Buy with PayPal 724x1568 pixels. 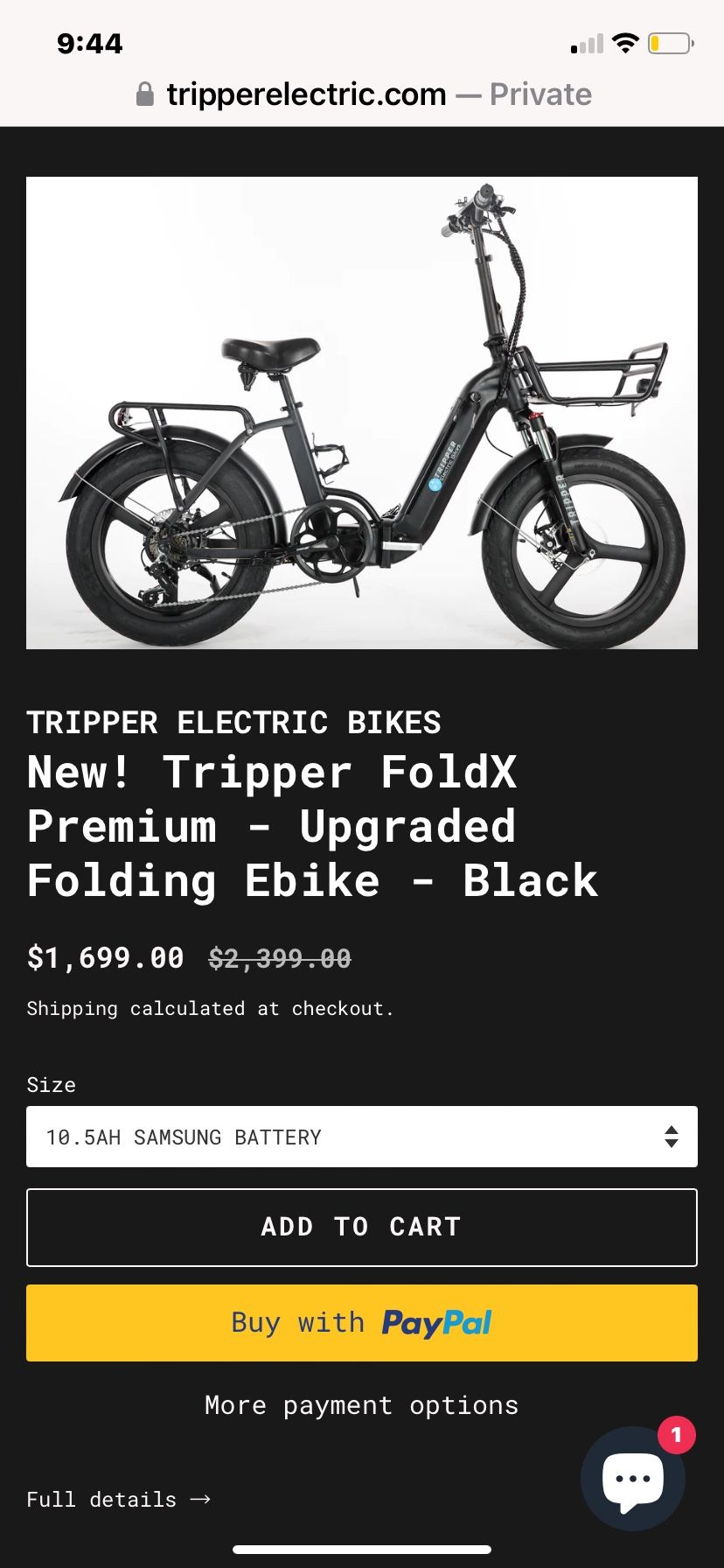coord(361,1322)
